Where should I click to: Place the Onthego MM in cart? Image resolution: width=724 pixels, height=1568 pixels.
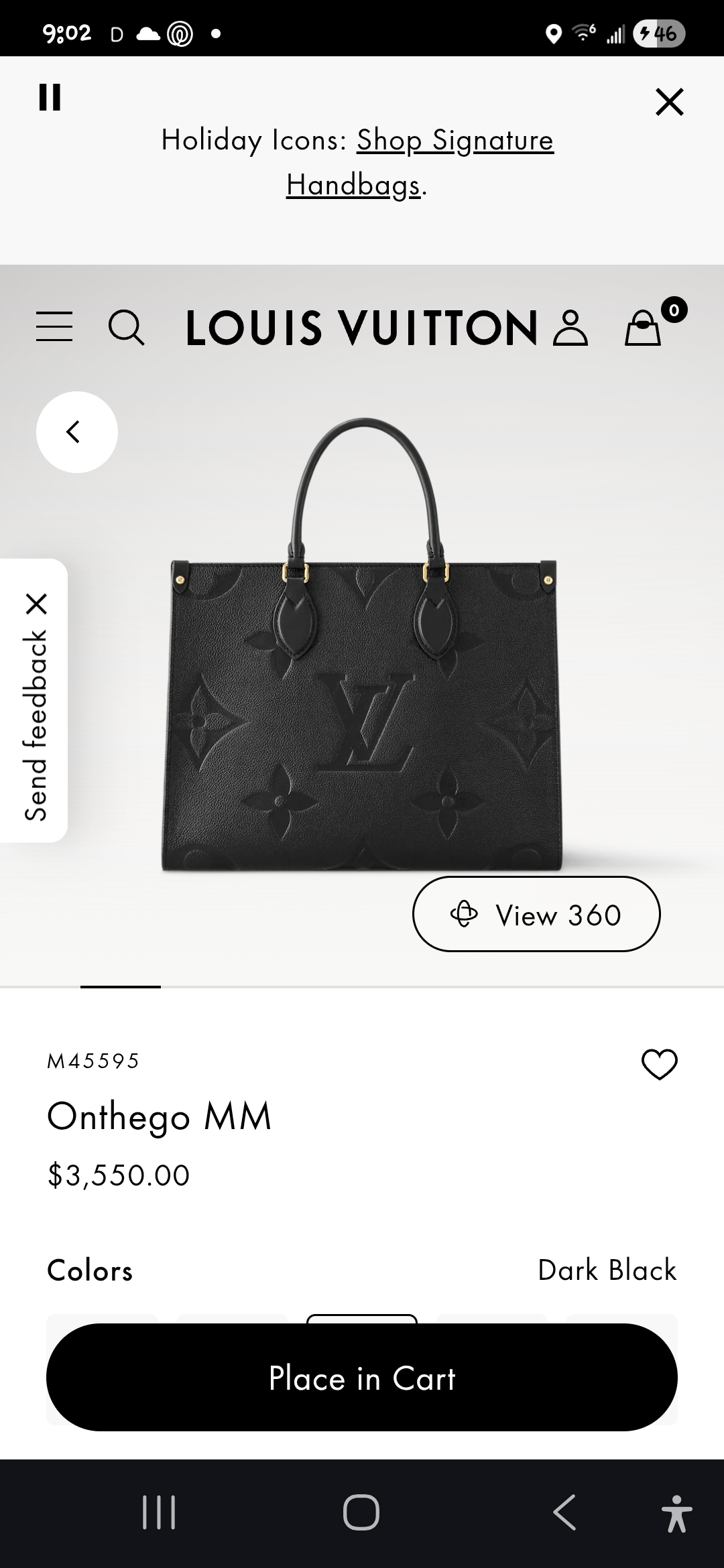click(362, 1378)
